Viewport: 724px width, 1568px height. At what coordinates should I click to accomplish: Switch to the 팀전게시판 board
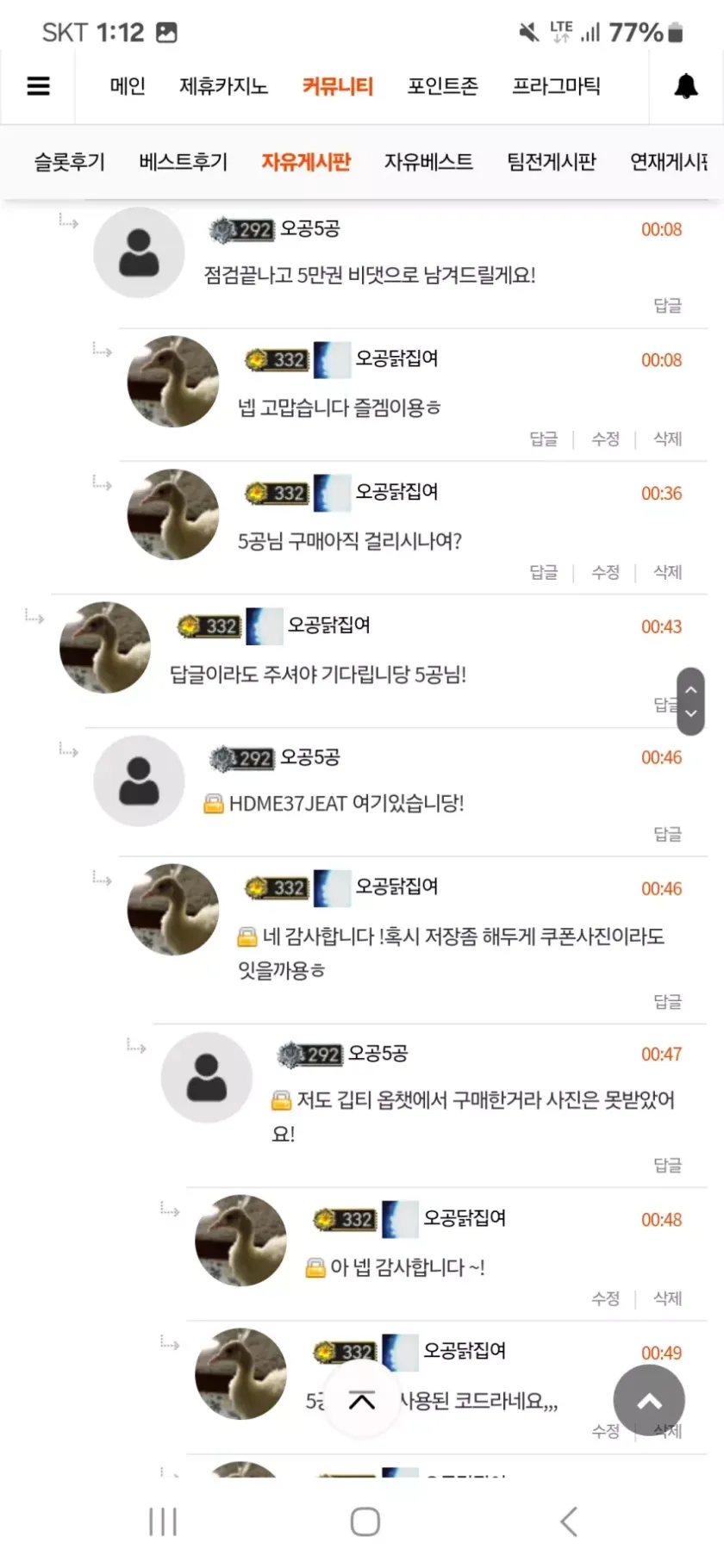pyautogui.click(x=552, y=162)
